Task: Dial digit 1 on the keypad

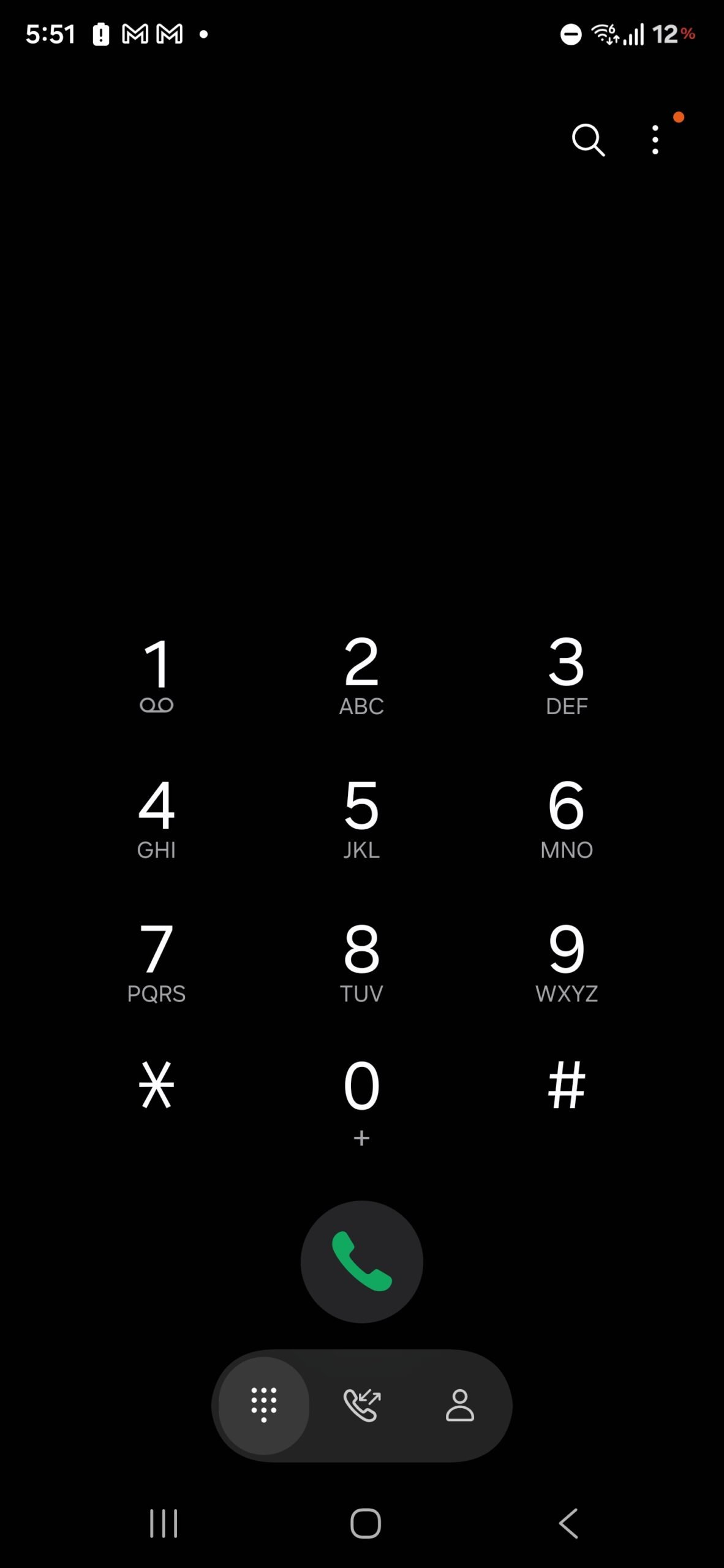Action: (157, 674)
